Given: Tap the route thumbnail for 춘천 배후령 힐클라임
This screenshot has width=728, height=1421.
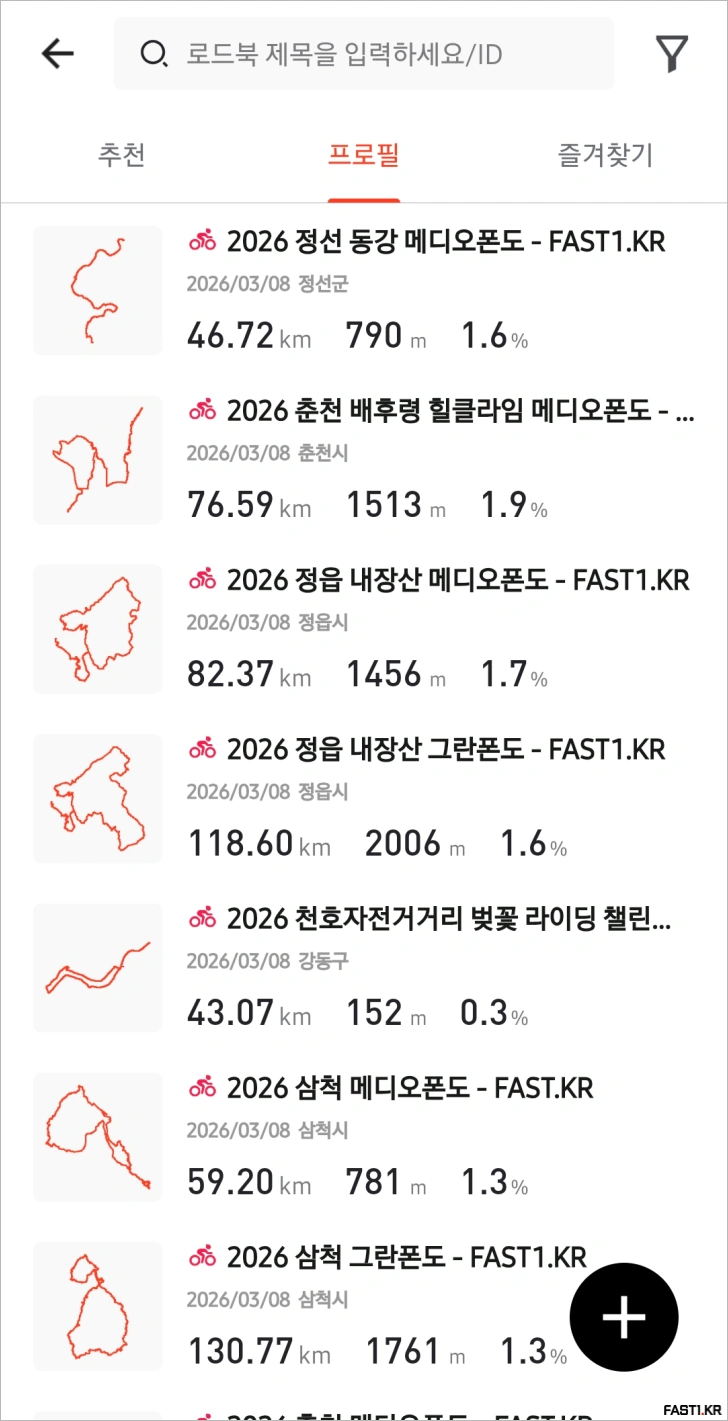Looking at the screenshot, I should click(x=97, y=459).
